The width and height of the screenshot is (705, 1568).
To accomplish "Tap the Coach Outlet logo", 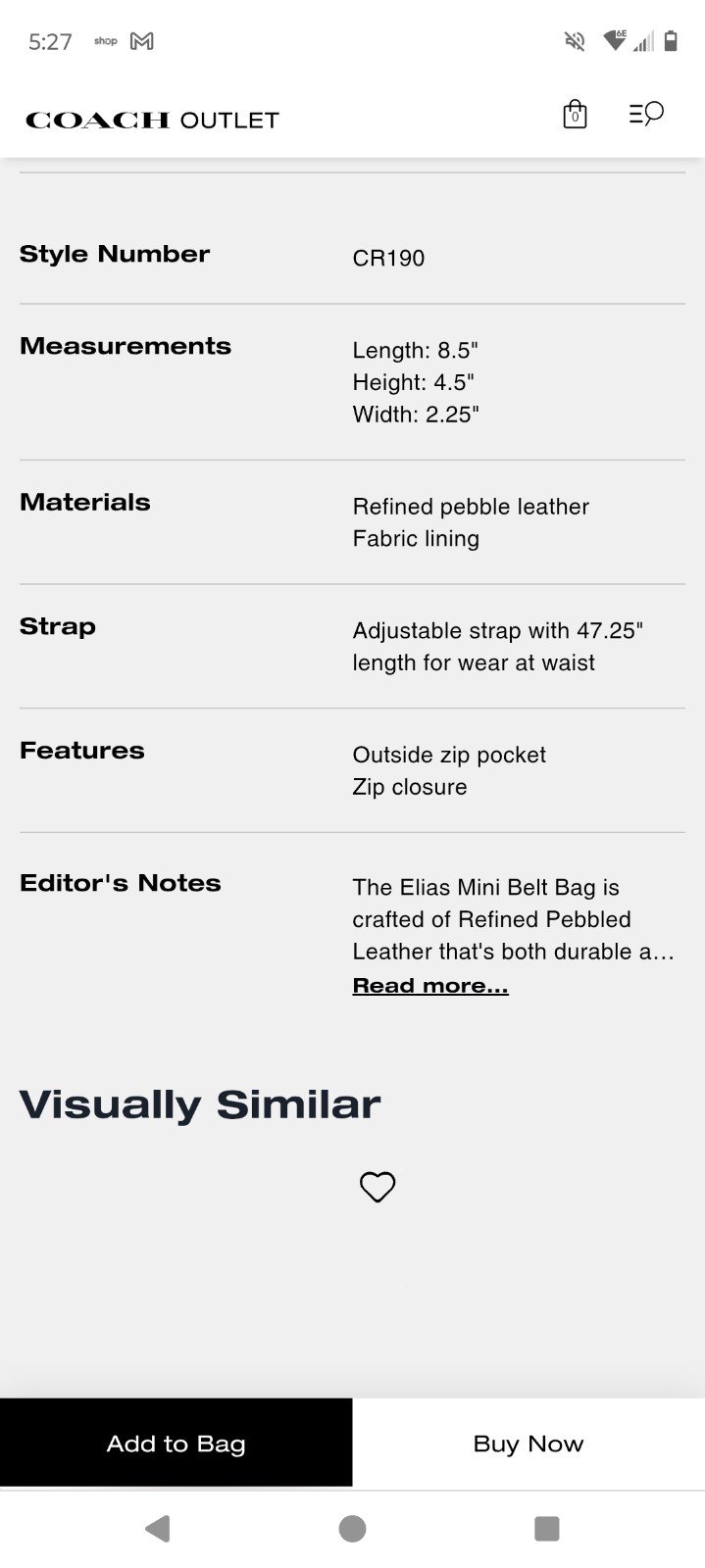I will (x=152, y=120).
